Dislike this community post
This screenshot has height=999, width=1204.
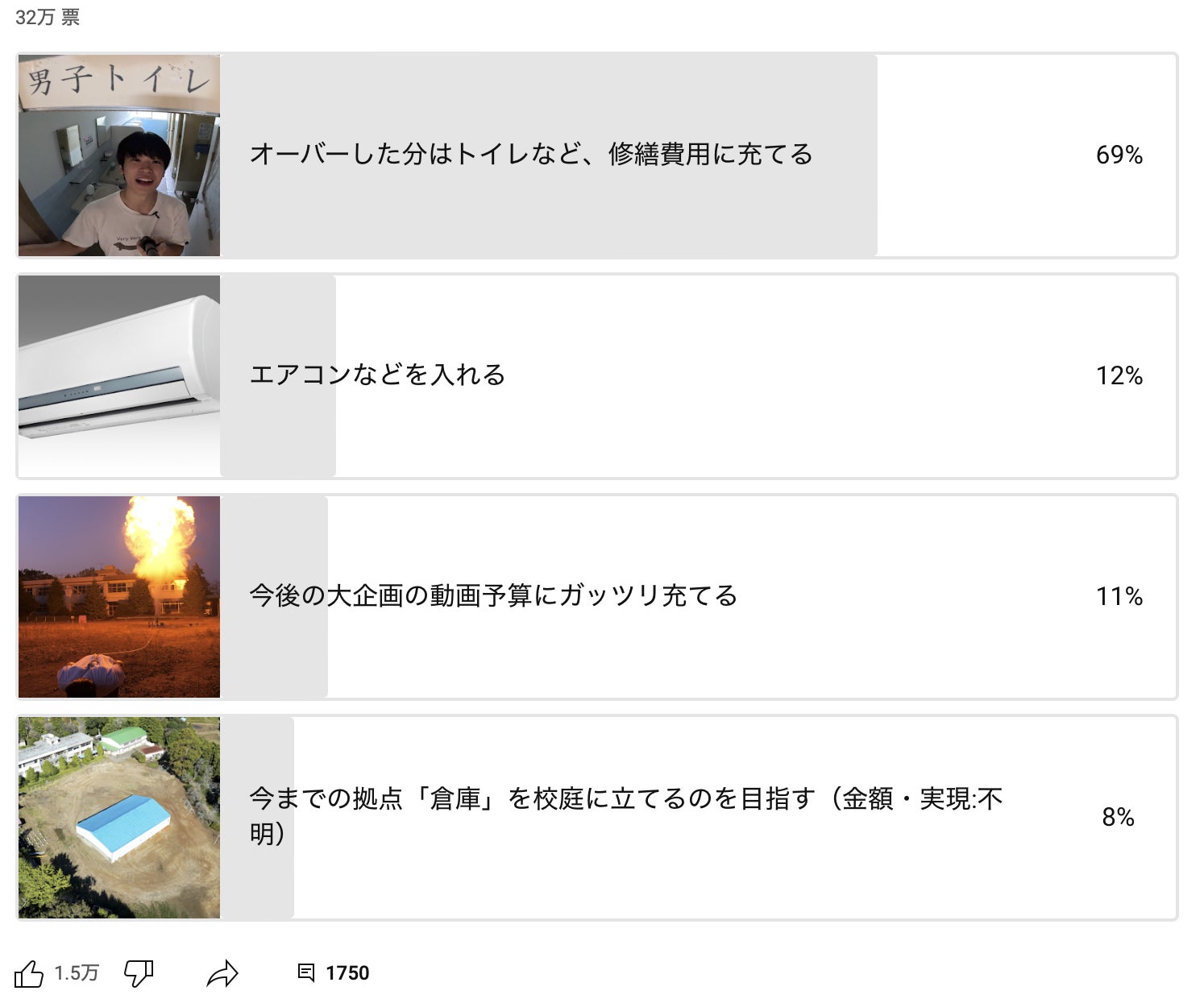139,973
